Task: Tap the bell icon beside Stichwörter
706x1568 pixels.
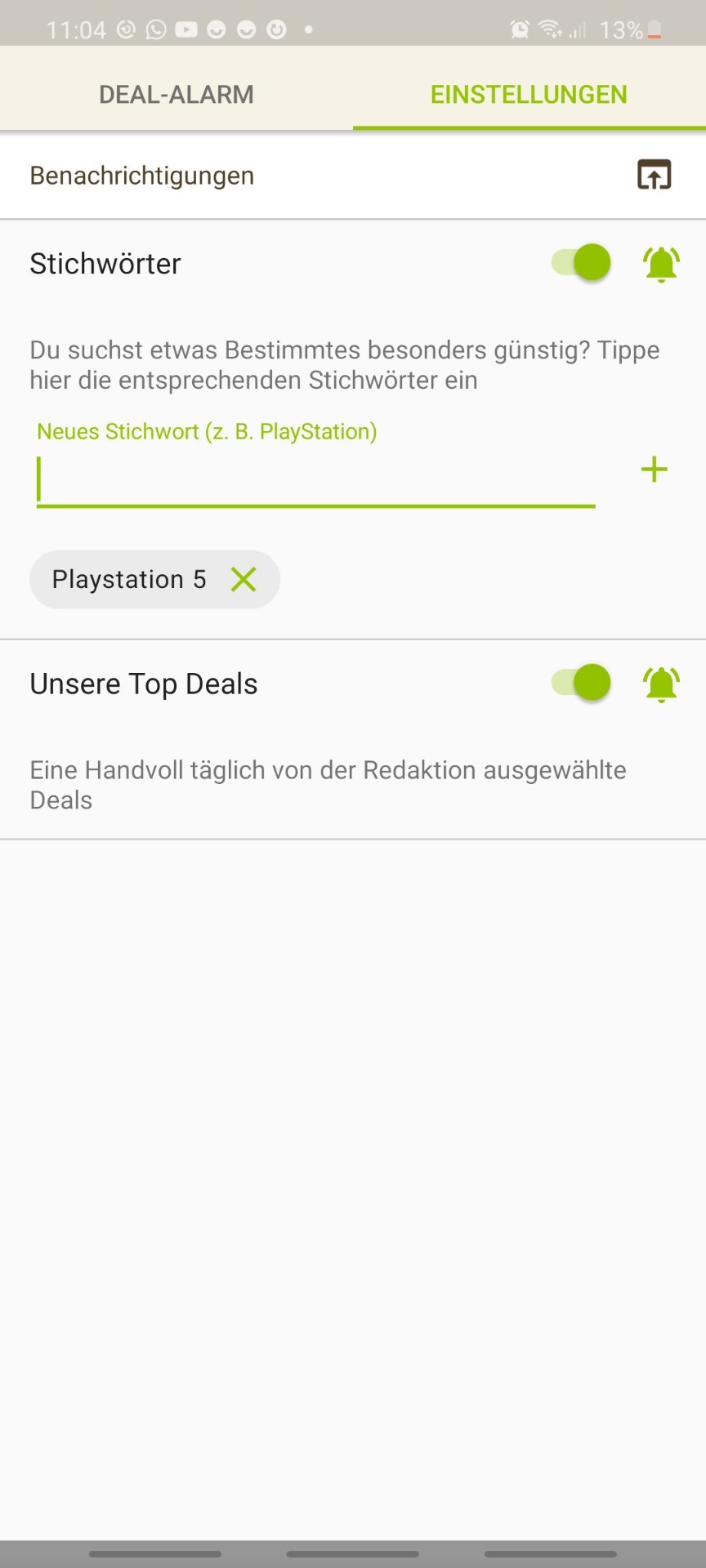Action: (661, 264)
